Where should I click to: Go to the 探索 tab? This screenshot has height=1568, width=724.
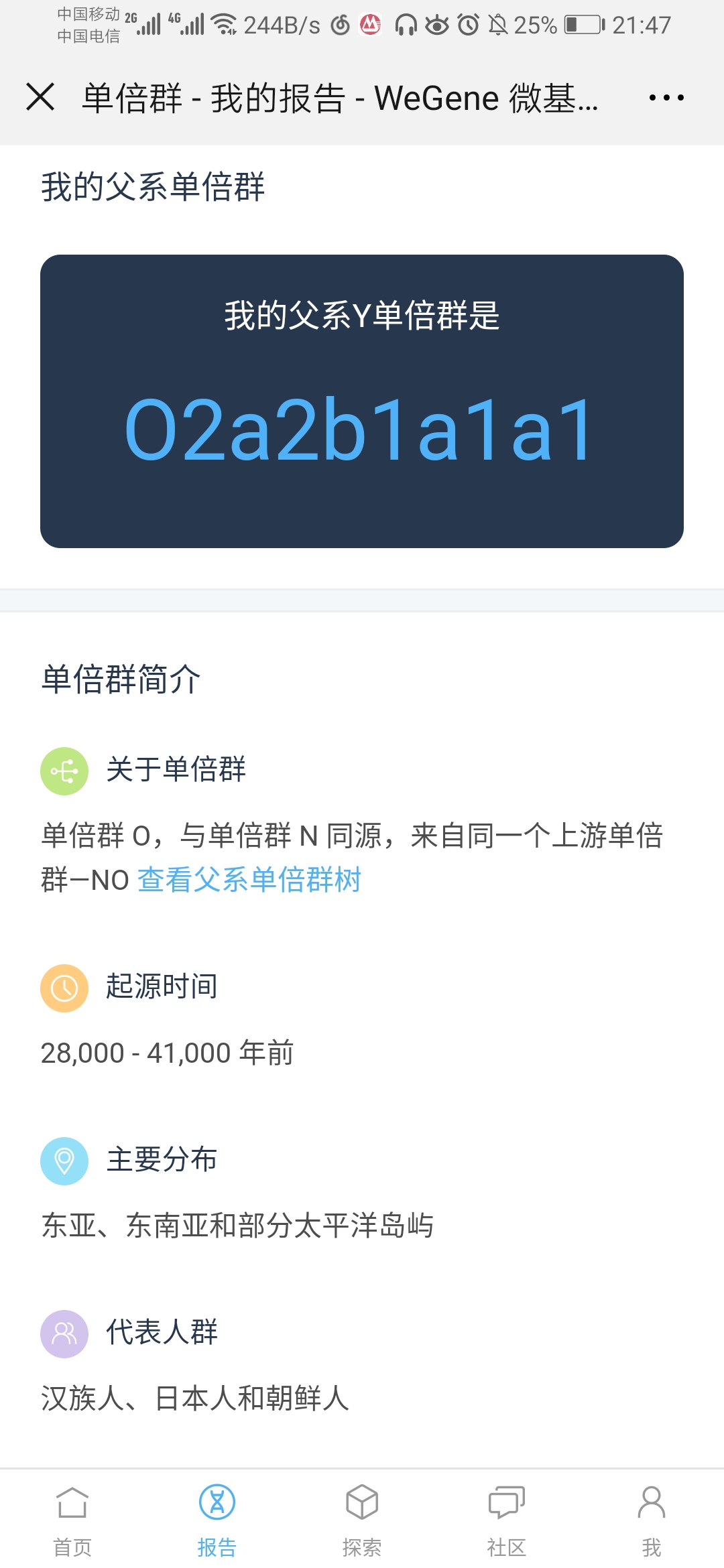[x=362, y=1518]
